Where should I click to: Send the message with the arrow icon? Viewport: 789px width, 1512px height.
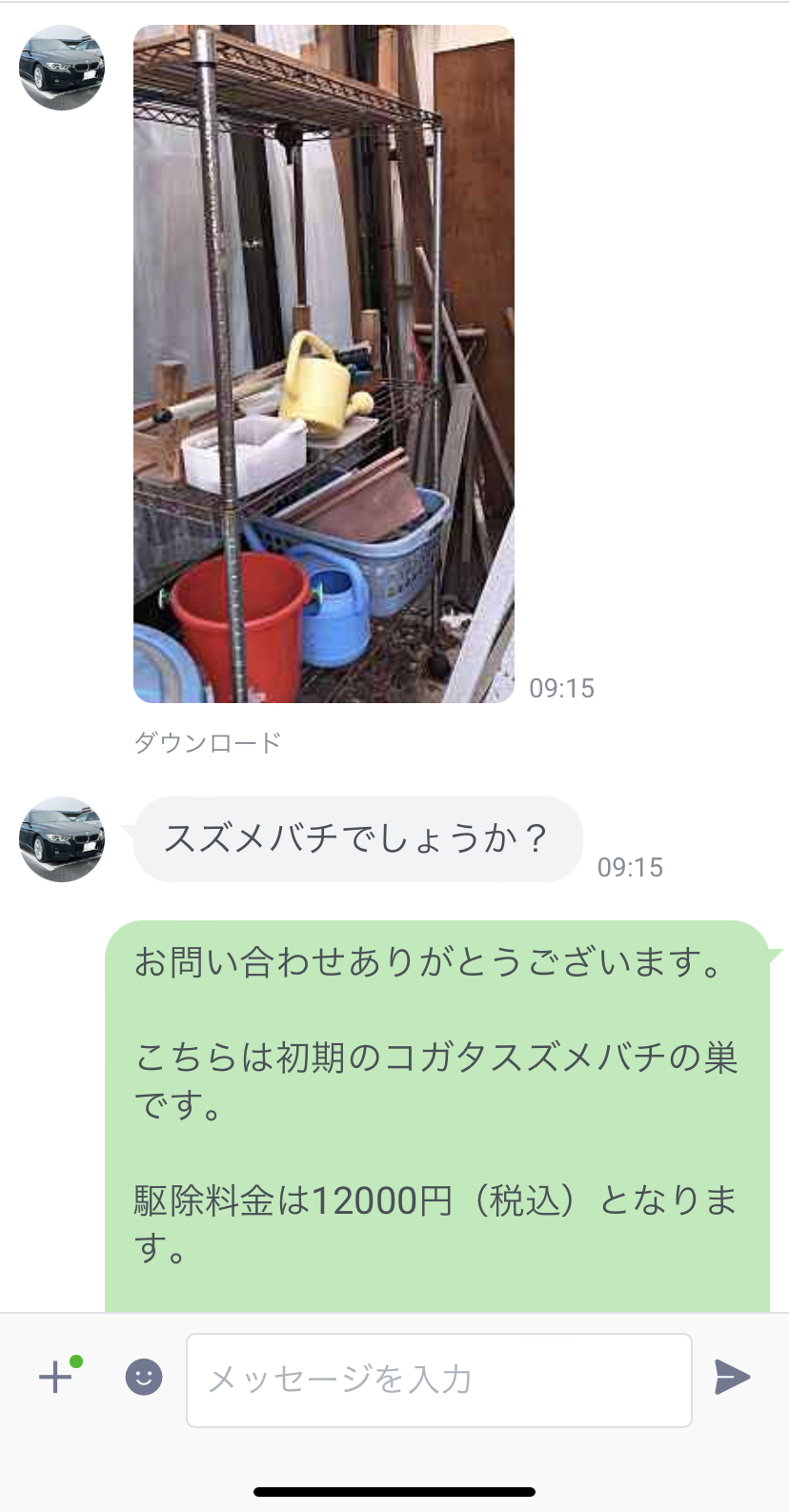[732, 1378]
